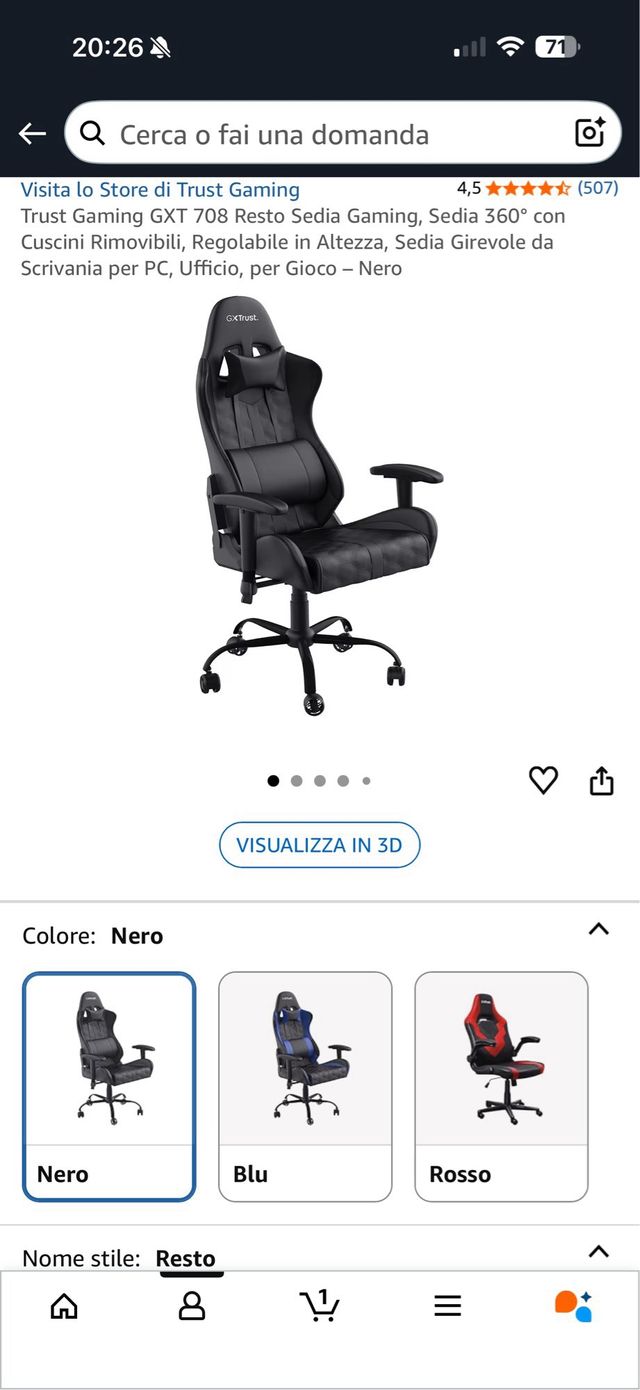The image size is (640, 1390).
Task: Collapse the 'Nome stile' section
Action: point(598,1251)
